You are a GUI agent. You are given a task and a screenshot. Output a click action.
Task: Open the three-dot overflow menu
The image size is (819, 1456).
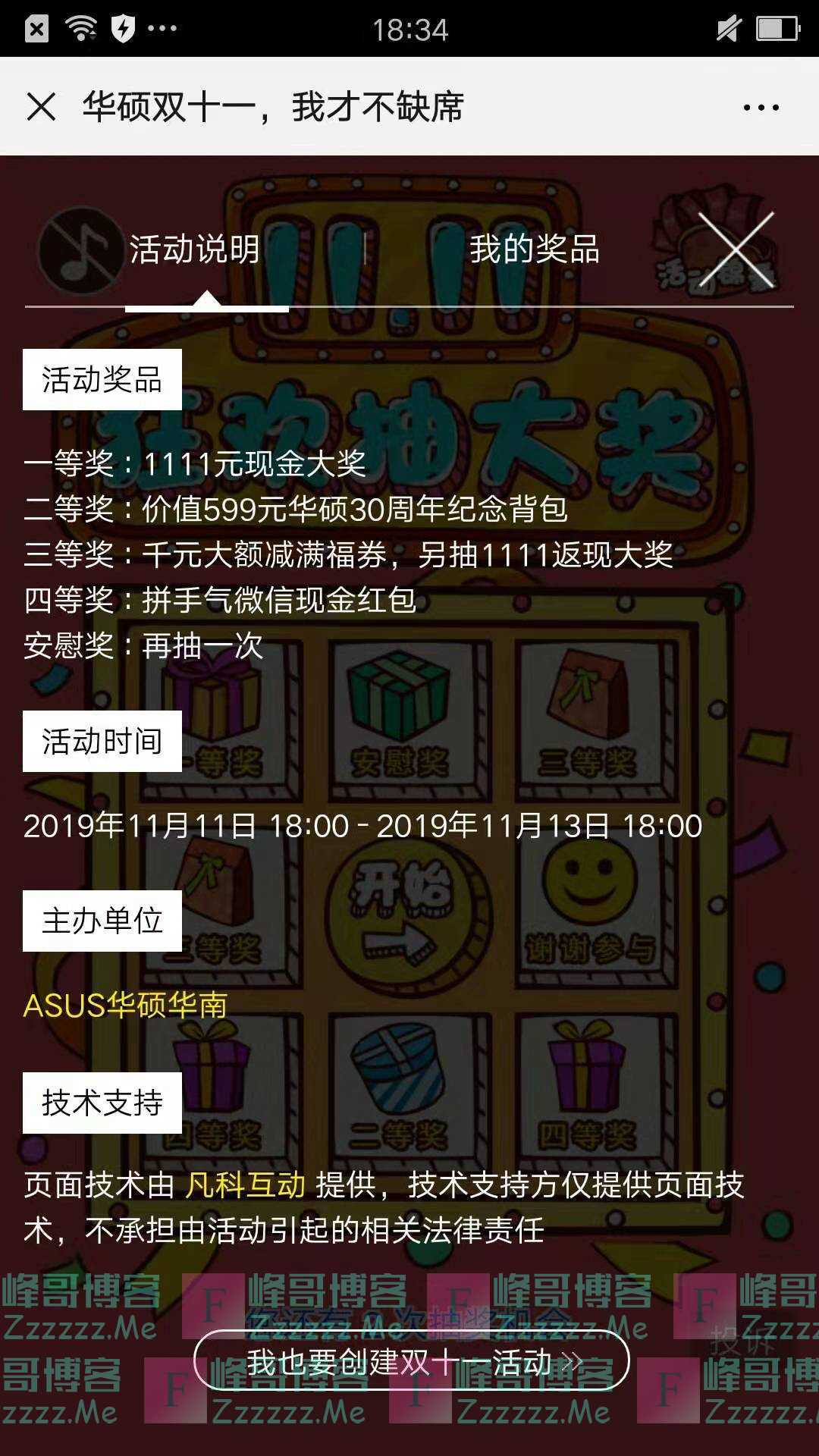click(x=761, y=108)
